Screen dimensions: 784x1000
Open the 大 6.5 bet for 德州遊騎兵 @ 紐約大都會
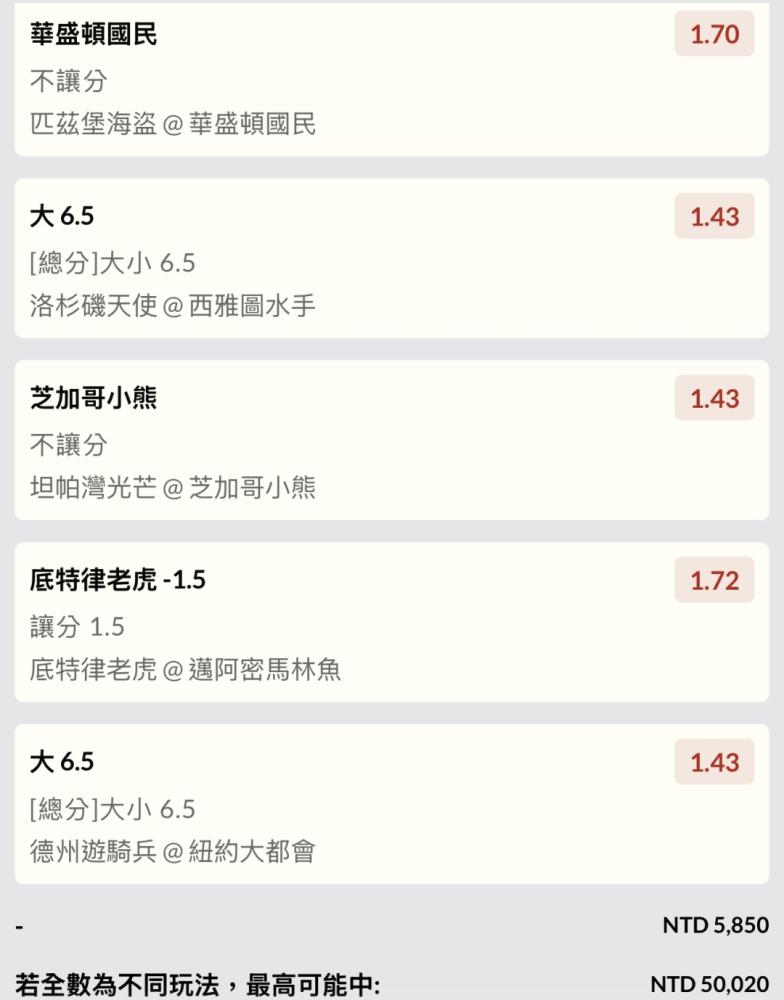click(x=392, y=804)
